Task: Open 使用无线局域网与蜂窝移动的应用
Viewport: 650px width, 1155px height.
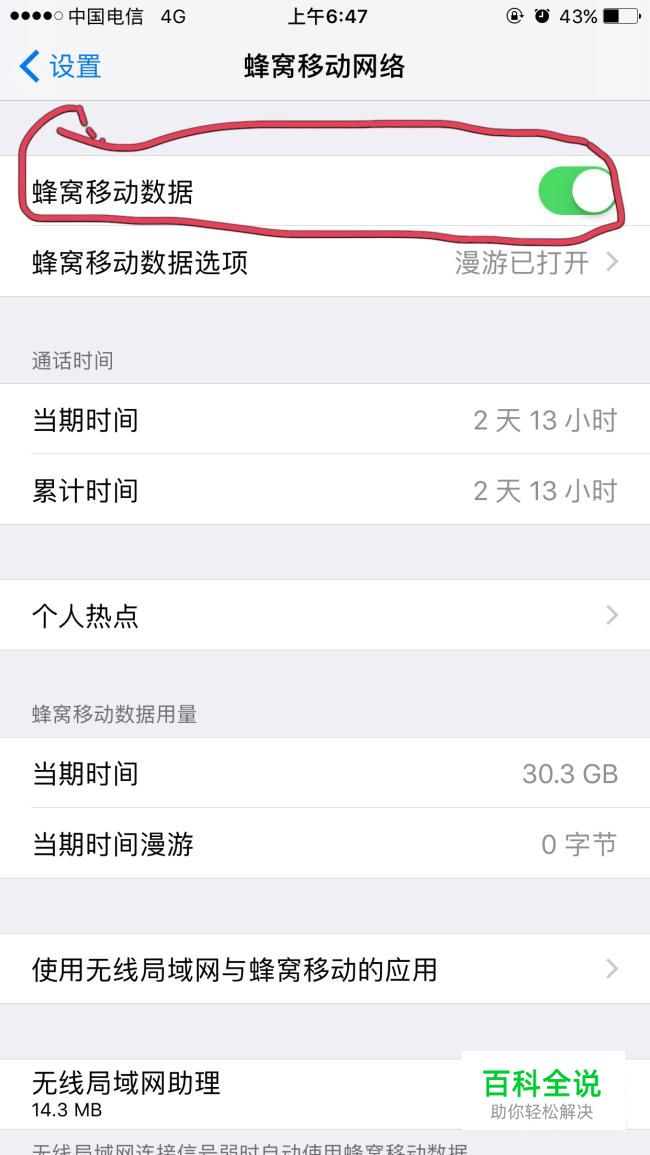Action: (324, 969)
